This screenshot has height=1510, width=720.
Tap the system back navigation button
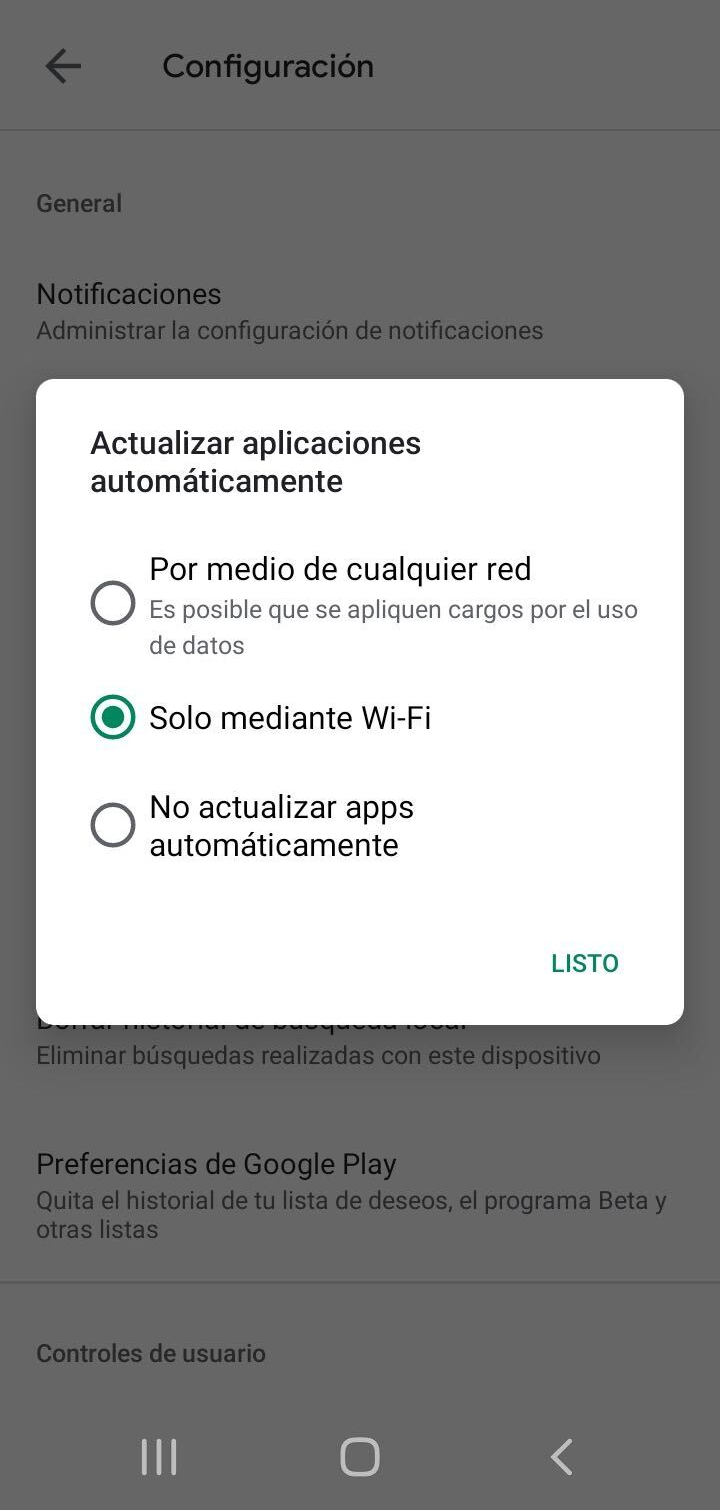[562, 1457]
